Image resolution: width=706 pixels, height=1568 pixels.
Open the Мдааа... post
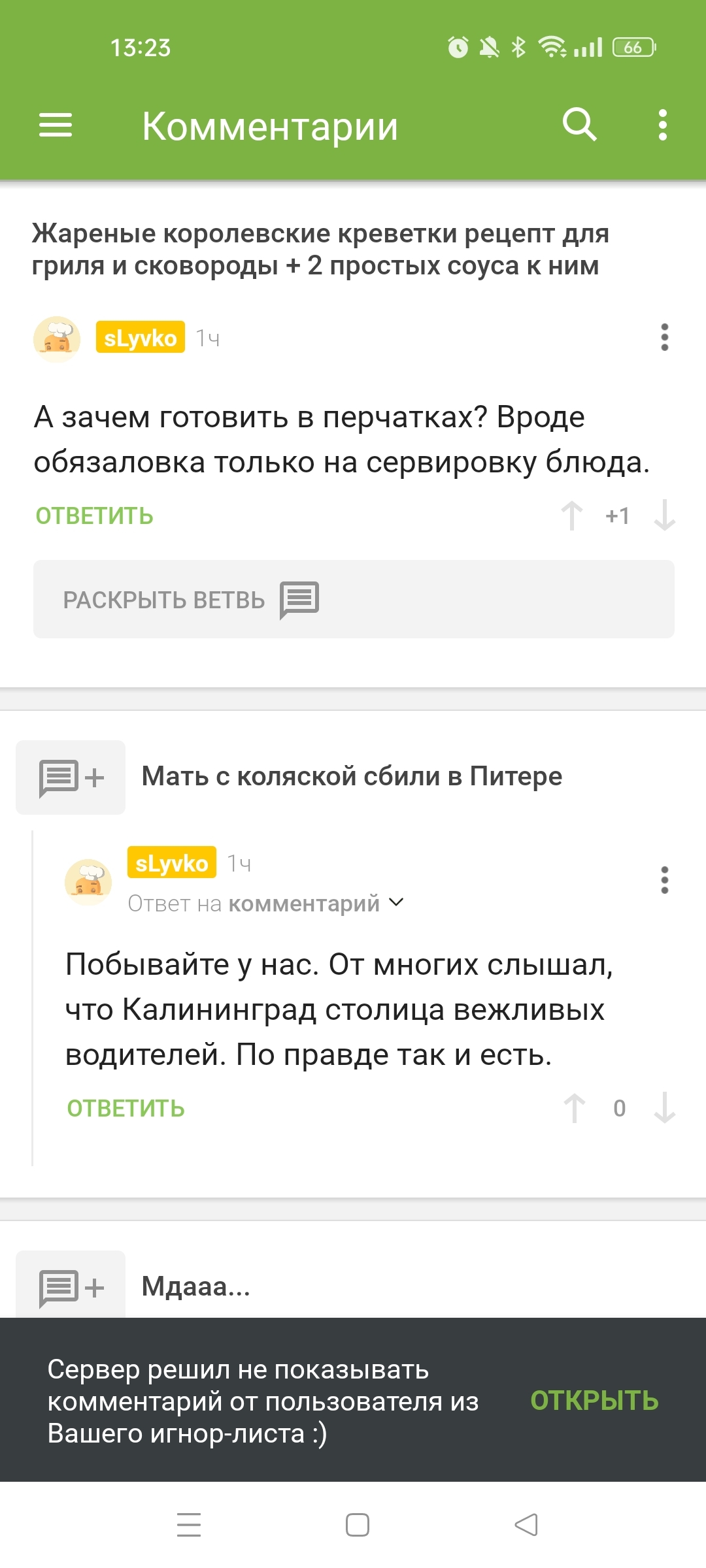click(196, 1286)
